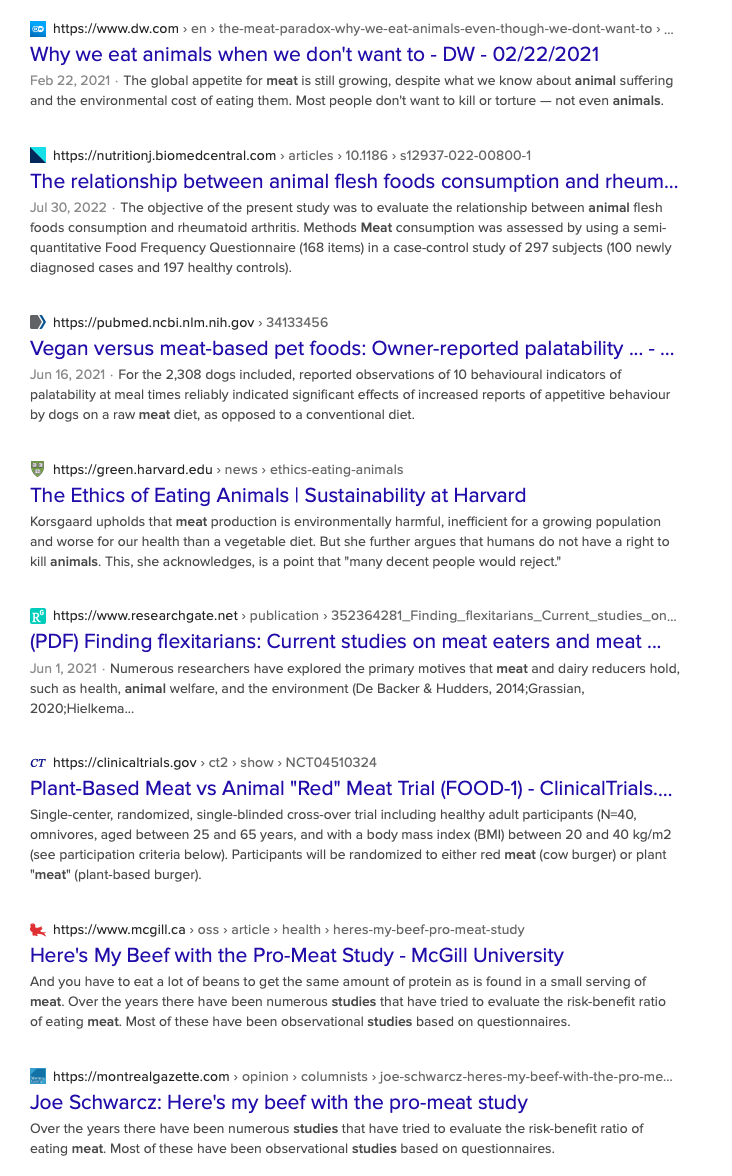Open the McGill University pro-meat study article

pos(296,955)
